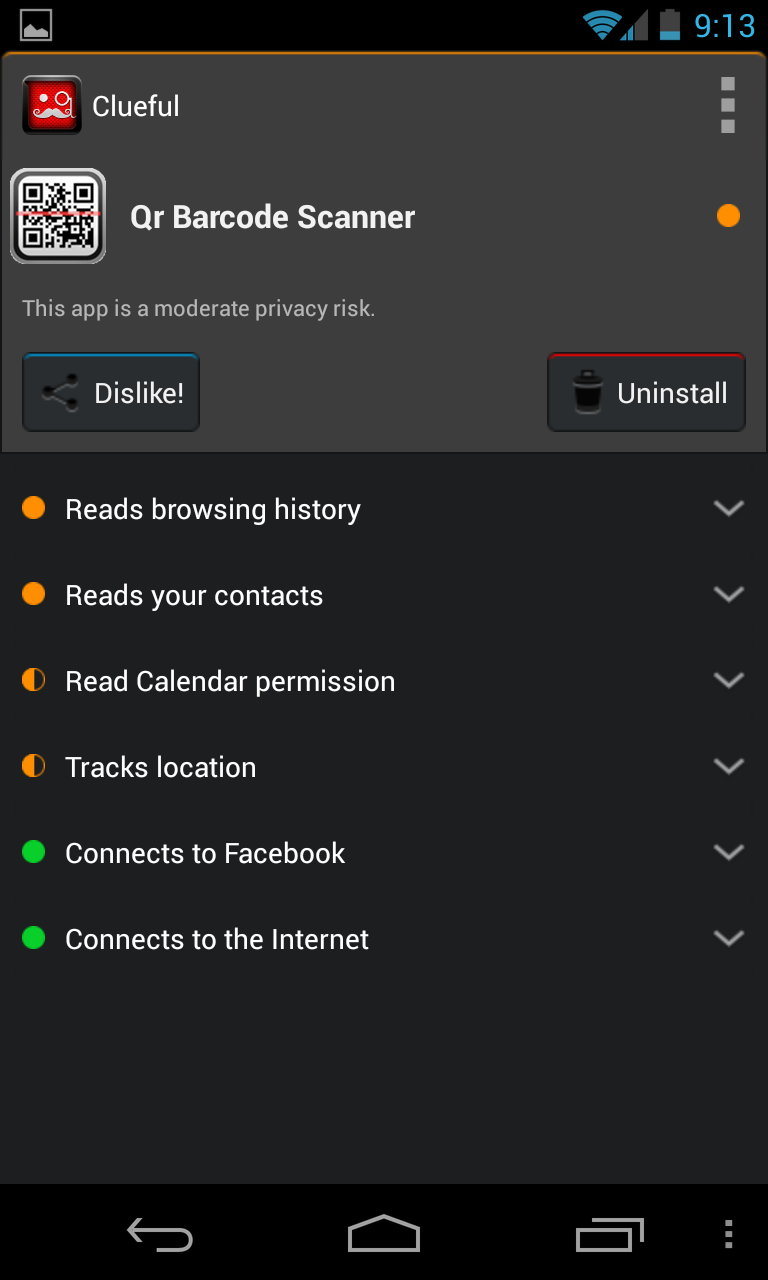Uninstall Qr Barcode Scanner
The image size is (768, 1280).
tap(646, 393)
